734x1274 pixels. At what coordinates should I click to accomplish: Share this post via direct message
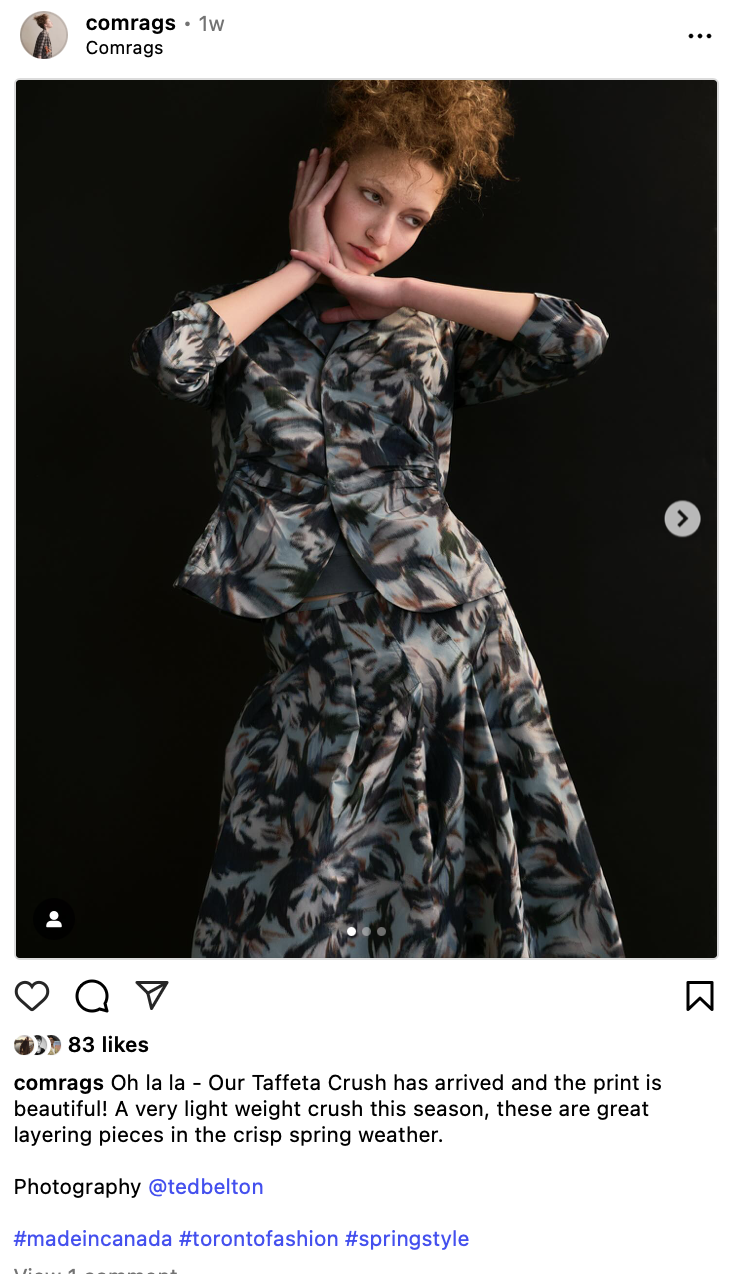click(x=152, y=995)
